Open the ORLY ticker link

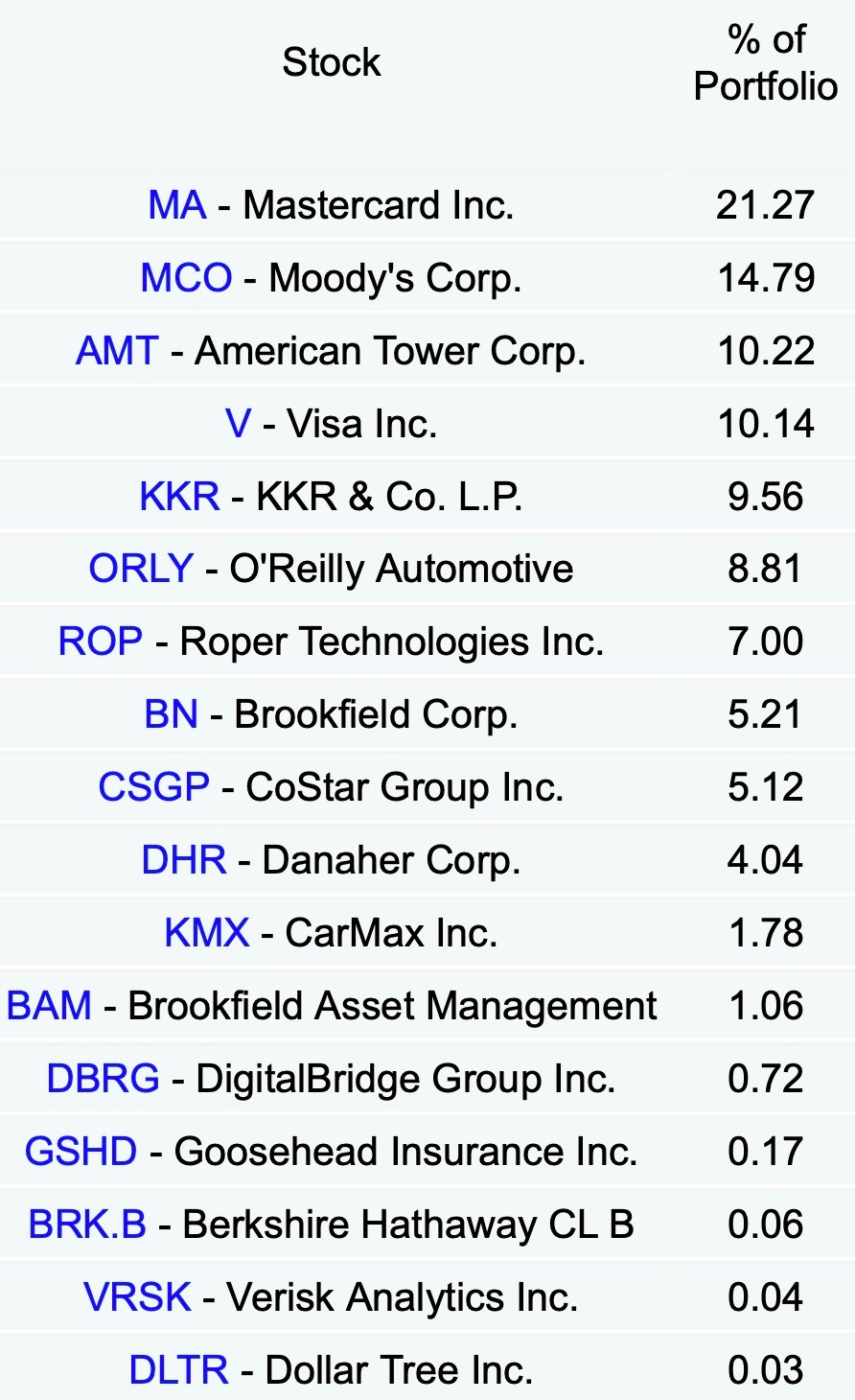[x=141, y=569]
